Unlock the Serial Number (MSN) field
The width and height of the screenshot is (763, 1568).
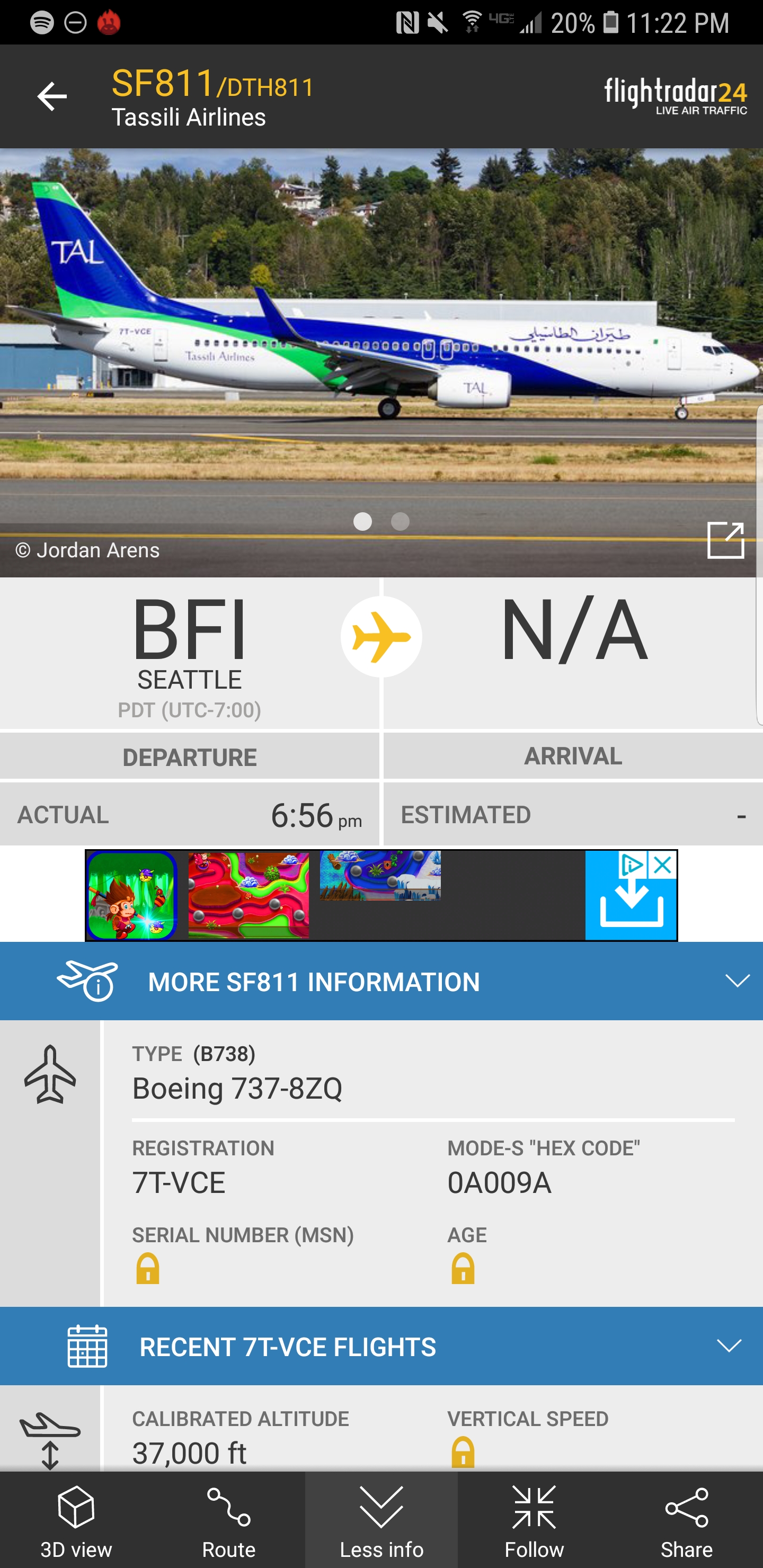point(148,1269)
